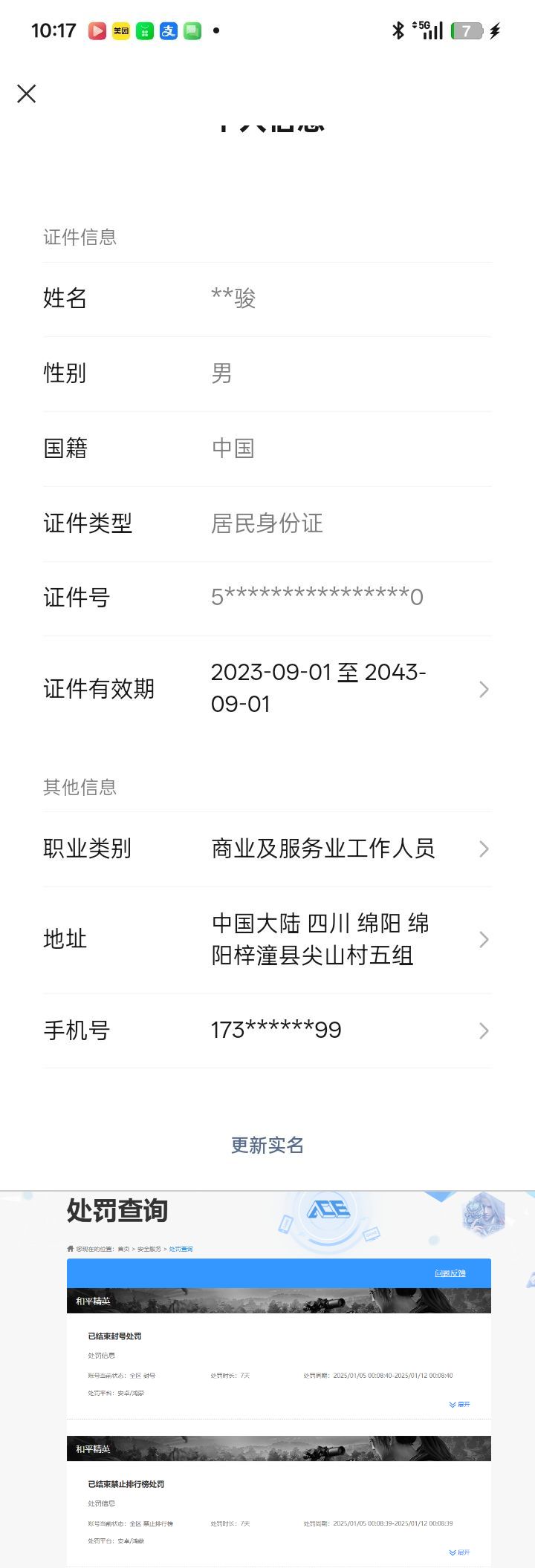Tap the battery indicator showing 7

coord(464,29)
